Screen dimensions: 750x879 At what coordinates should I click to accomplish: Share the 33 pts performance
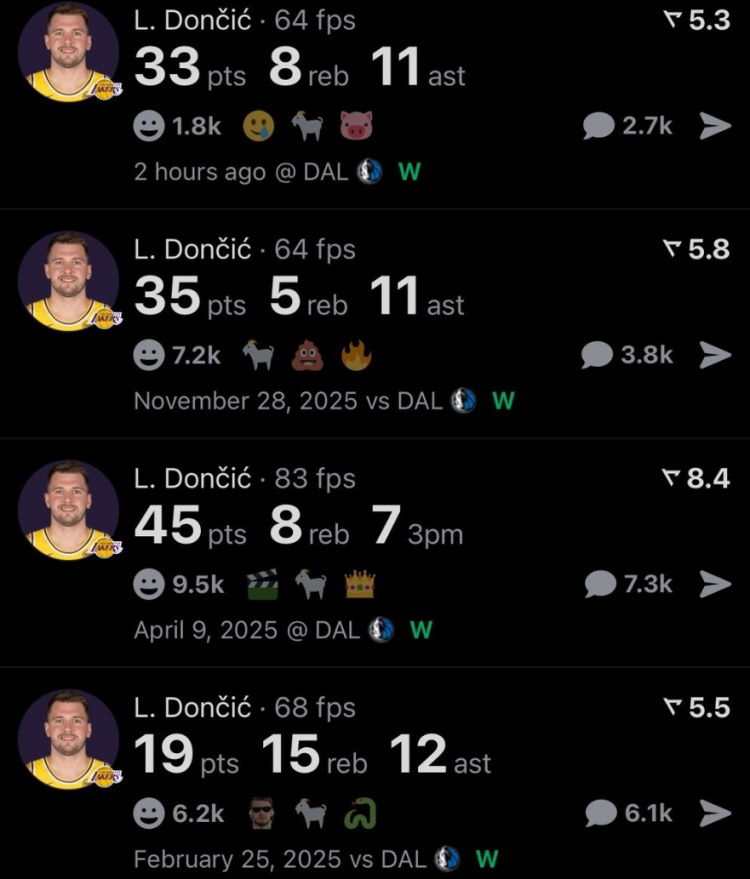click(715, 126)
